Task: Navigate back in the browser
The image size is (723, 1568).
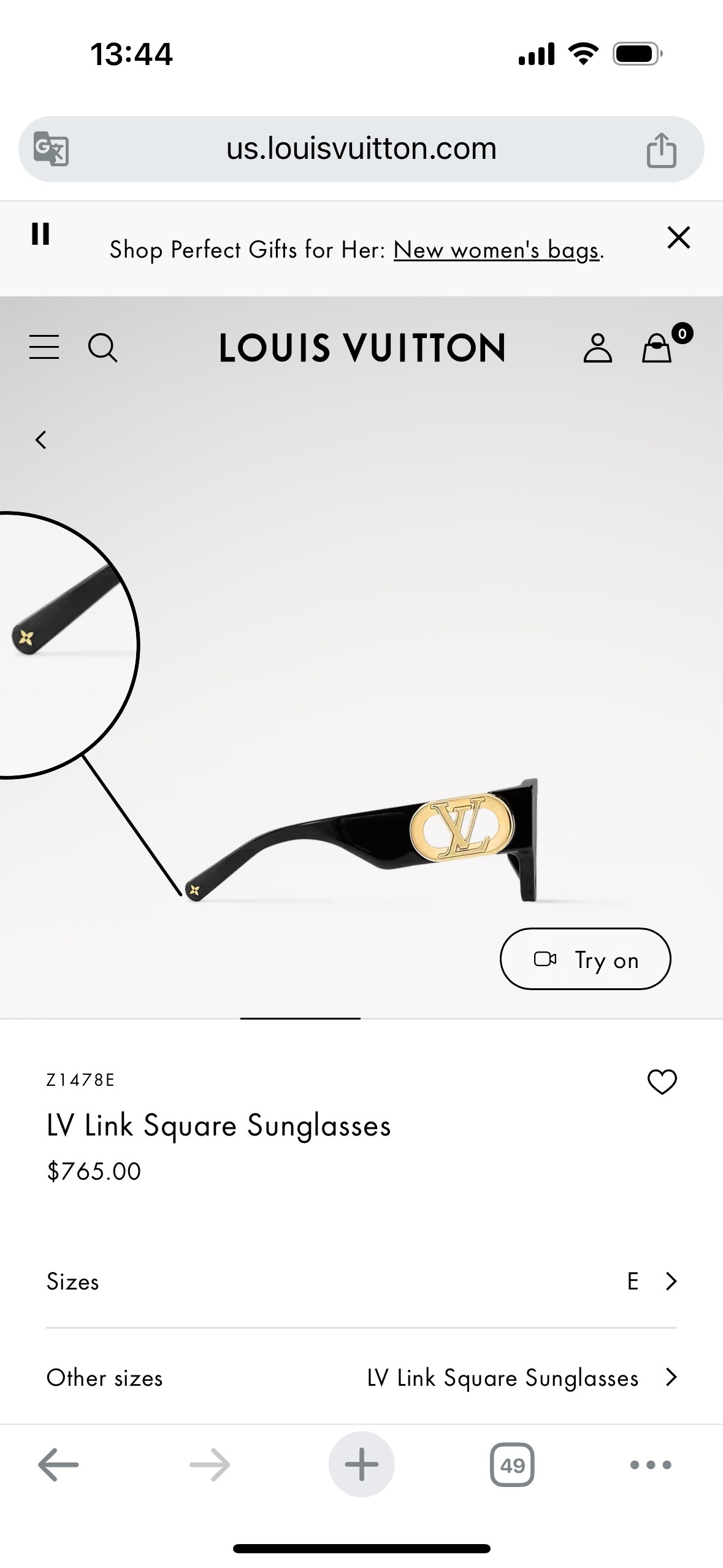Action: (58, 1465)
